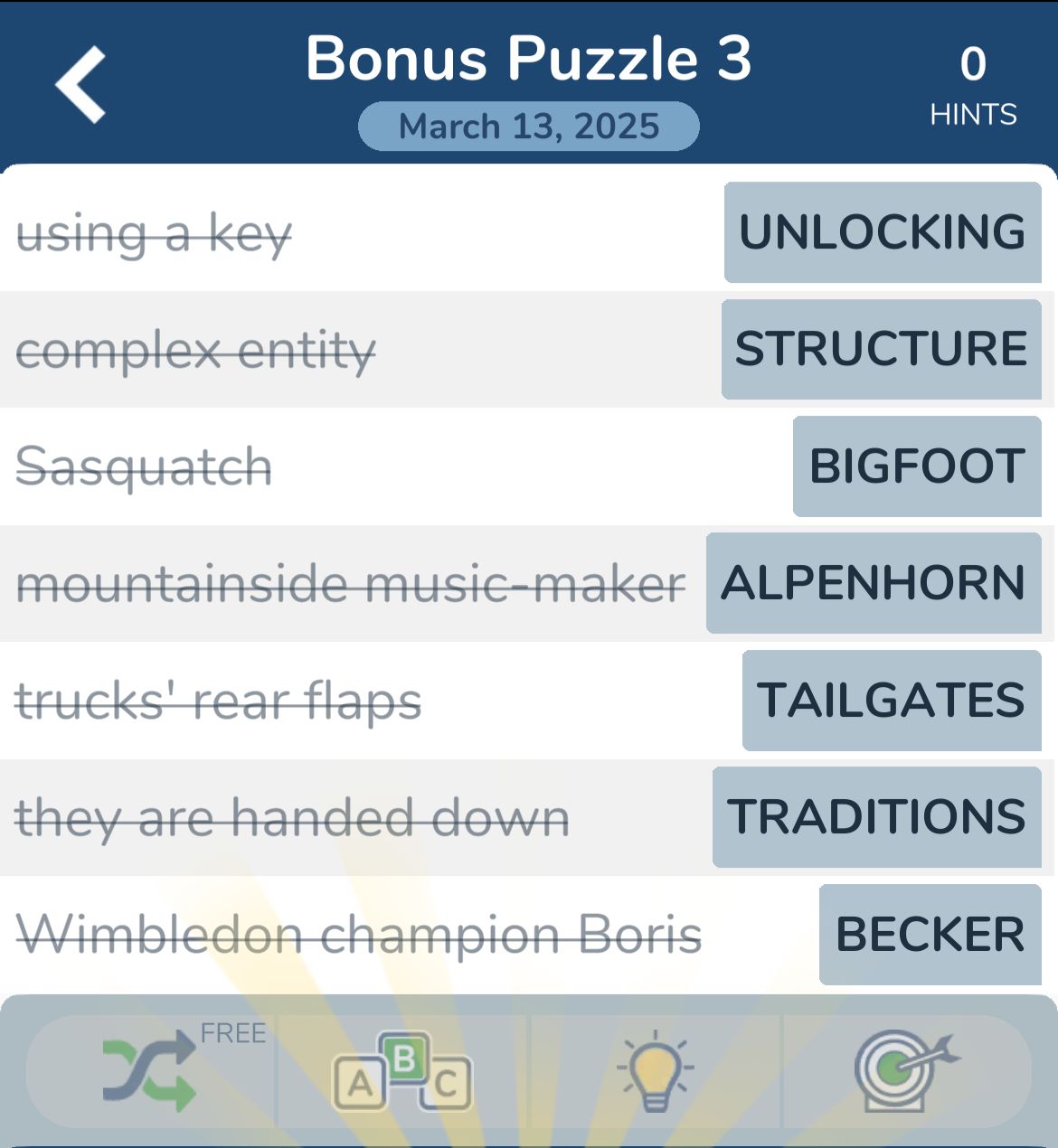The width and height of the screenshot is (1058, 1148).
Task: Select the TRADITIONS answer tile
Action: 877,817
